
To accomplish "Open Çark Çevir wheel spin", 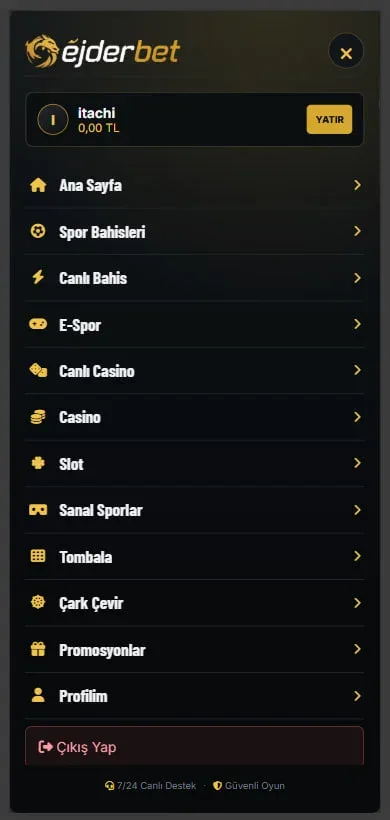I will coord(194,603).
